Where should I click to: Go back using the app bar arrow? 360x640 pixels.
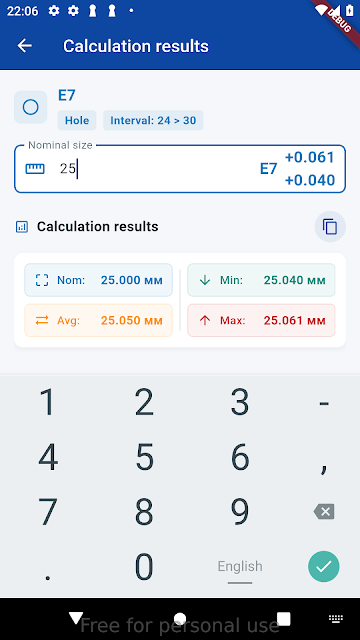[x=24, y=46]
